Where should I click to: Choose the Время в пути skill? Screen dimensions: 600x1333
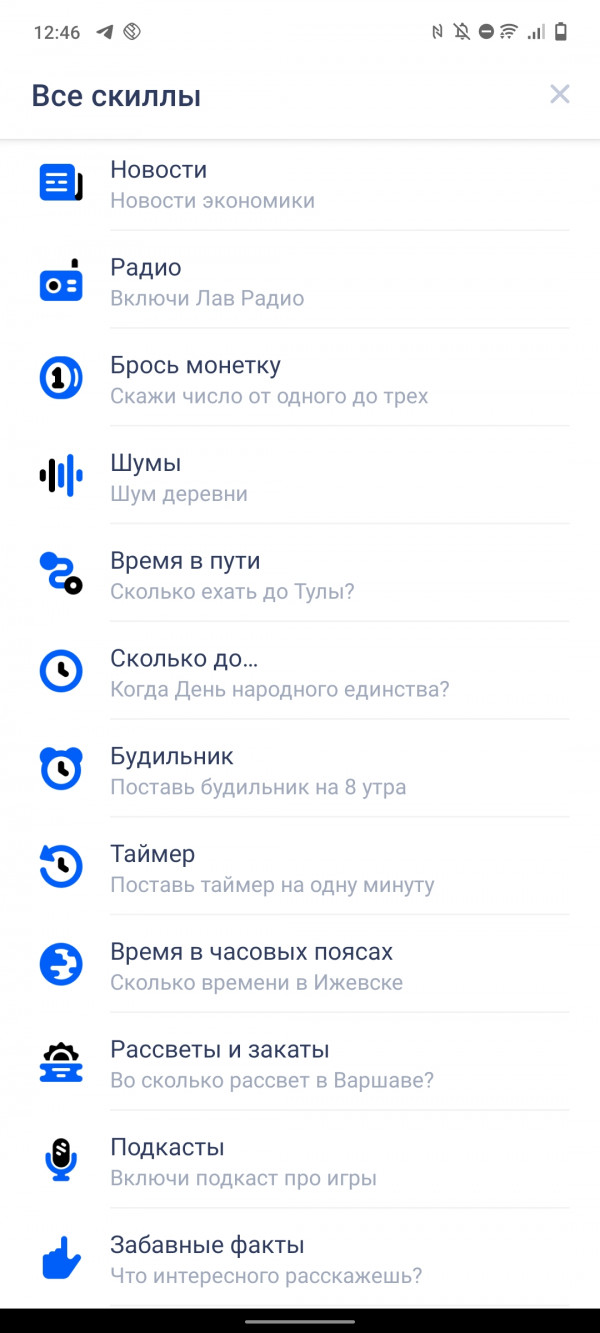tap(300, 575)
